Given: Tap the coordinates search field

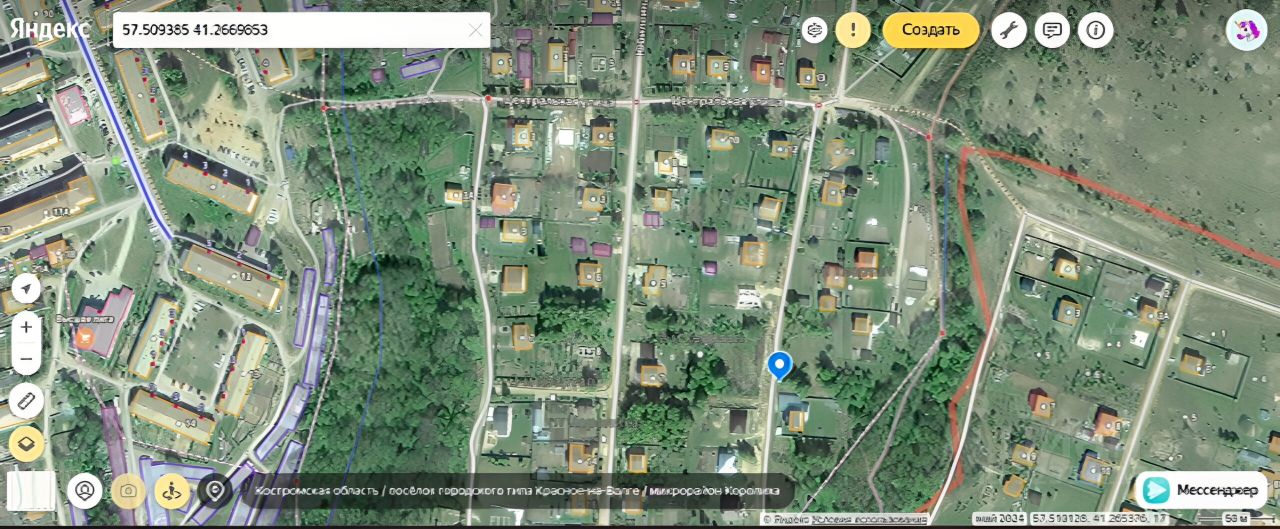Looking at the screenshot, I should pos(290,30).
